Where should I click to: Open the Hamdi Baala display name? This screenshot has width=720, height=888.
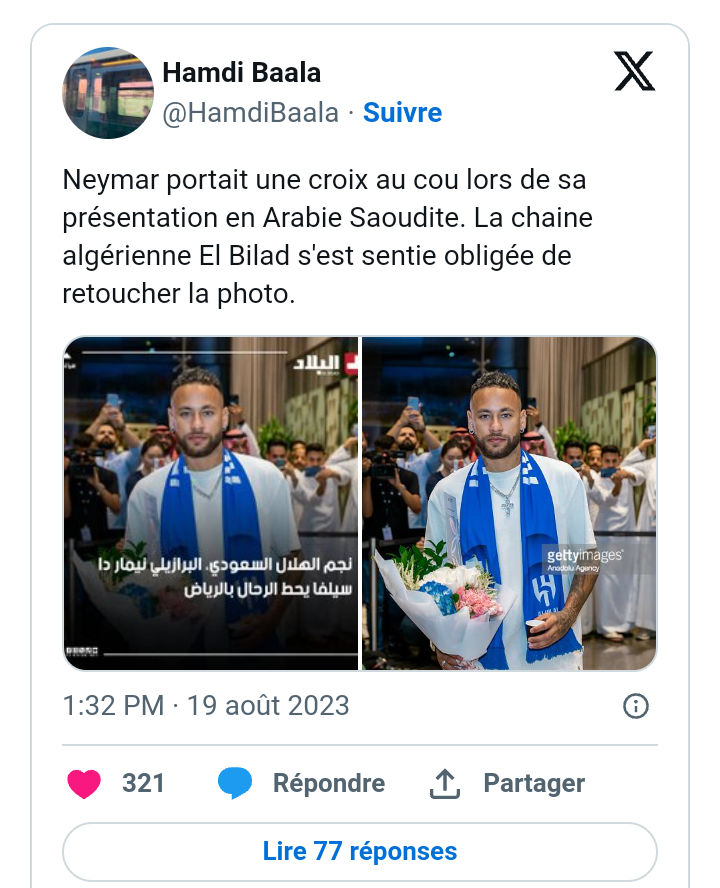(x=241, y=73)
